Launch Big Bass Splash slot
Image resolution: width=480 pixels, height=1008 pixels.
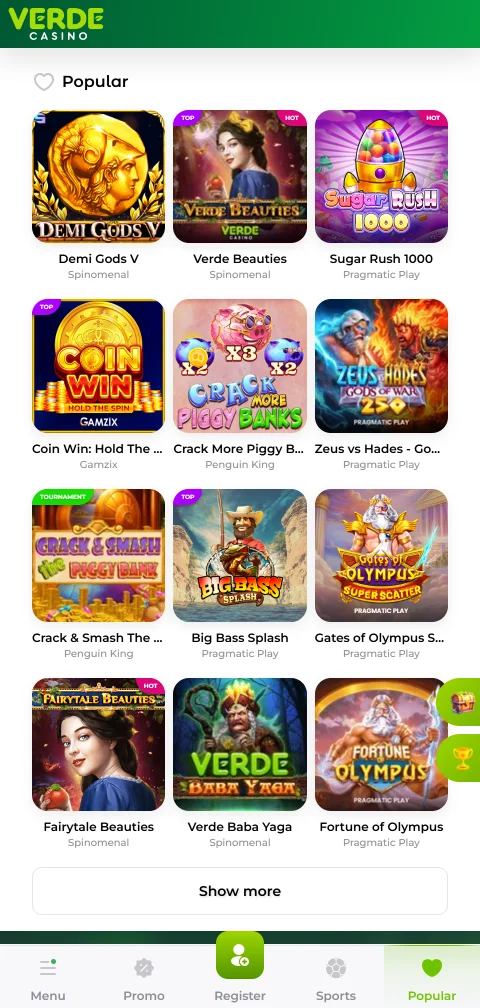[x=240, y=555]
